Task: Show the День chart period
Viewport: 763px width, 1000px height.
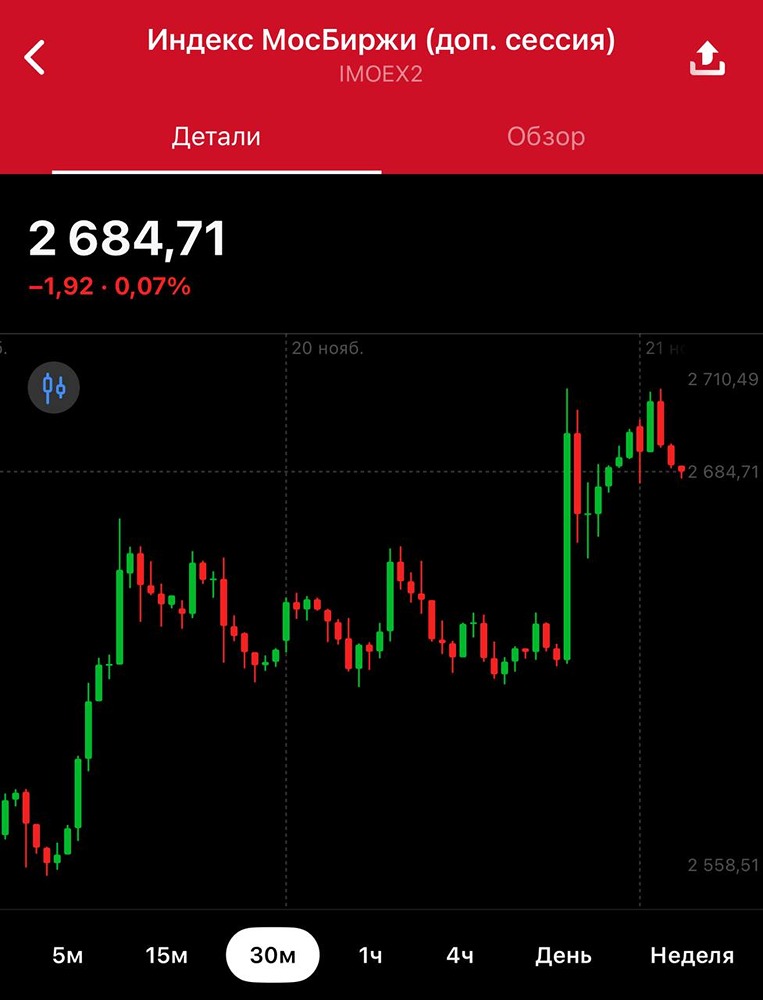Action: click(563, 955)
